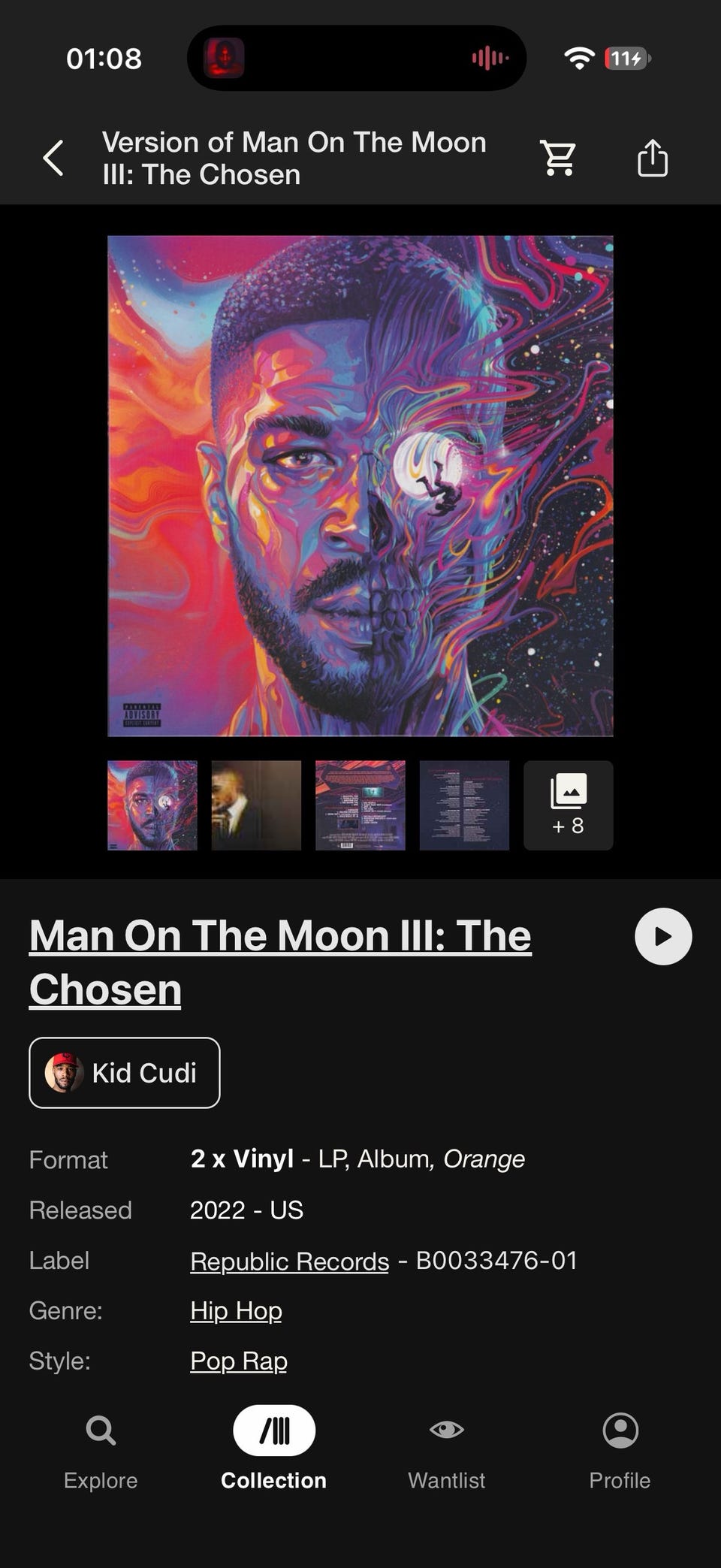This screenshot has height=1568, width=721.
Task: Select the second thumbnail image
Action: coord(256,805)
